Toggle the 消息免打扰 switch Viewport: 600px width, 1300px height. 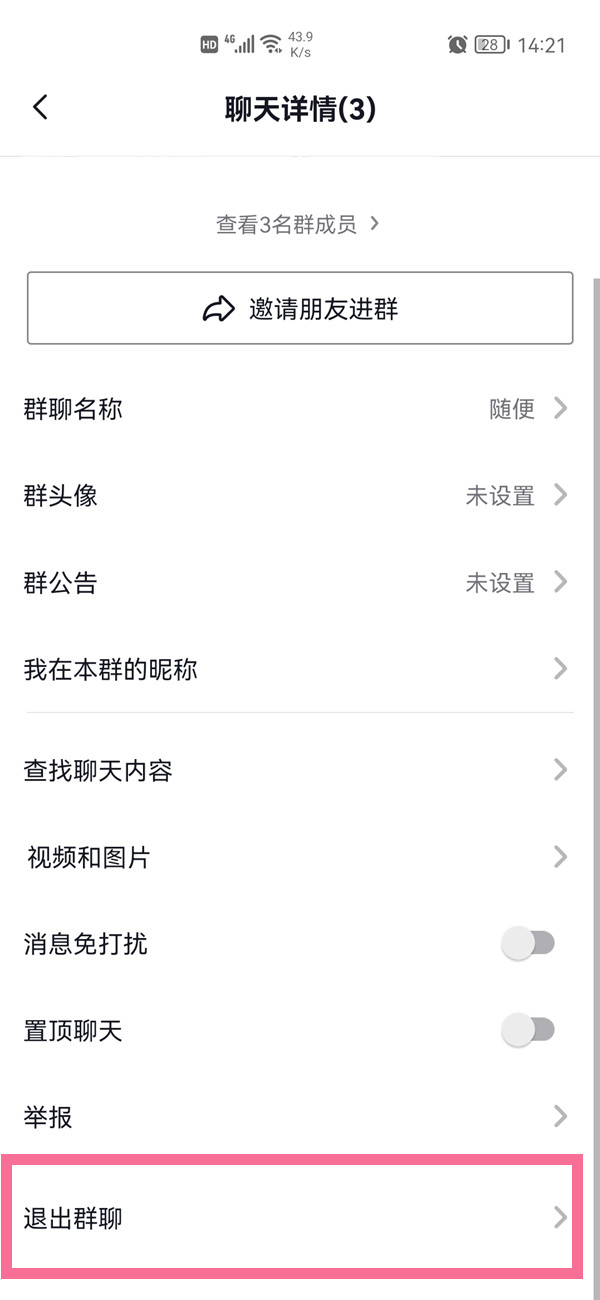coord(528,943)
